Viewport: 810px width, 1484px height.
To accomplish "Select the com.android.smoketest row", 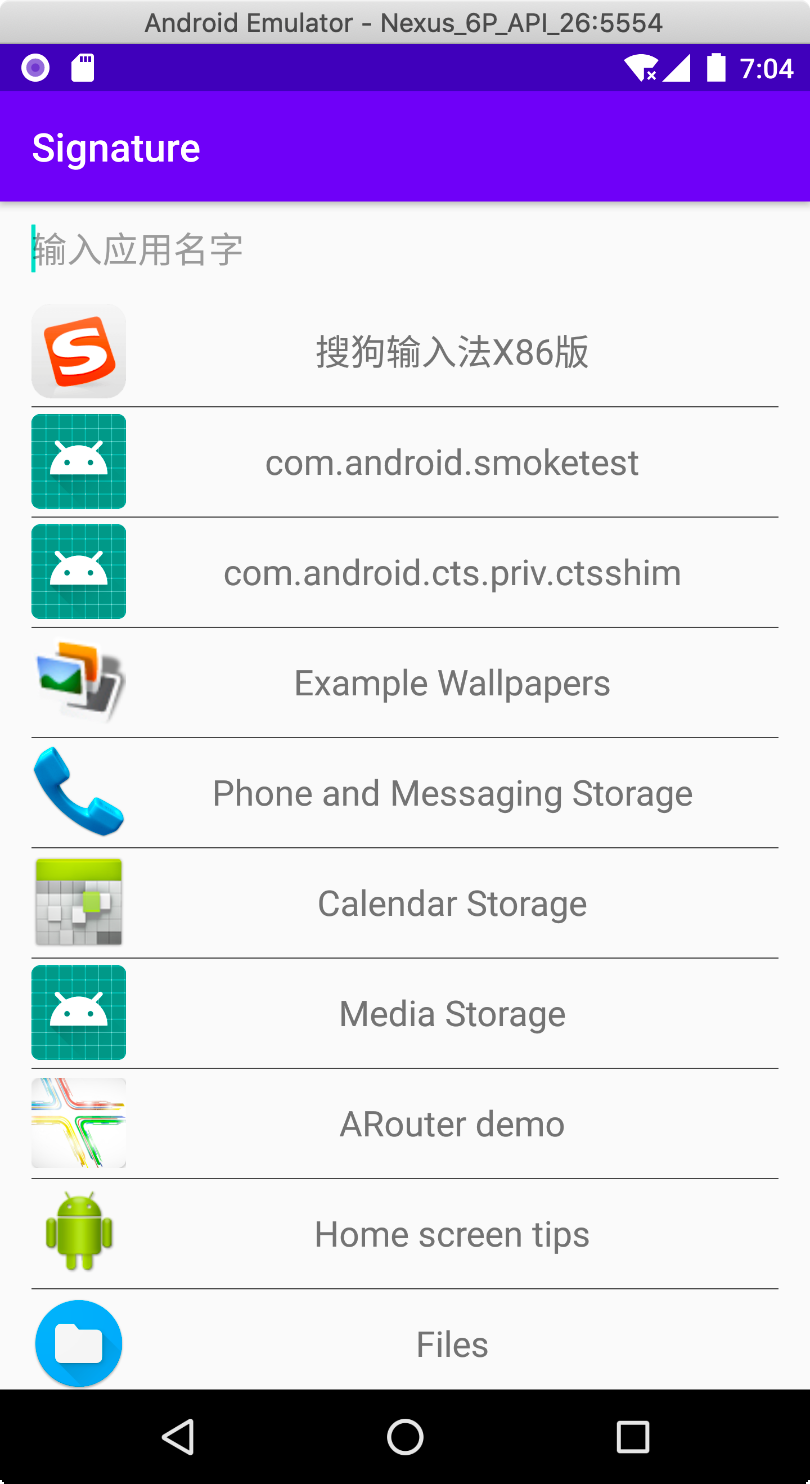I will click(x=452, y=463).
